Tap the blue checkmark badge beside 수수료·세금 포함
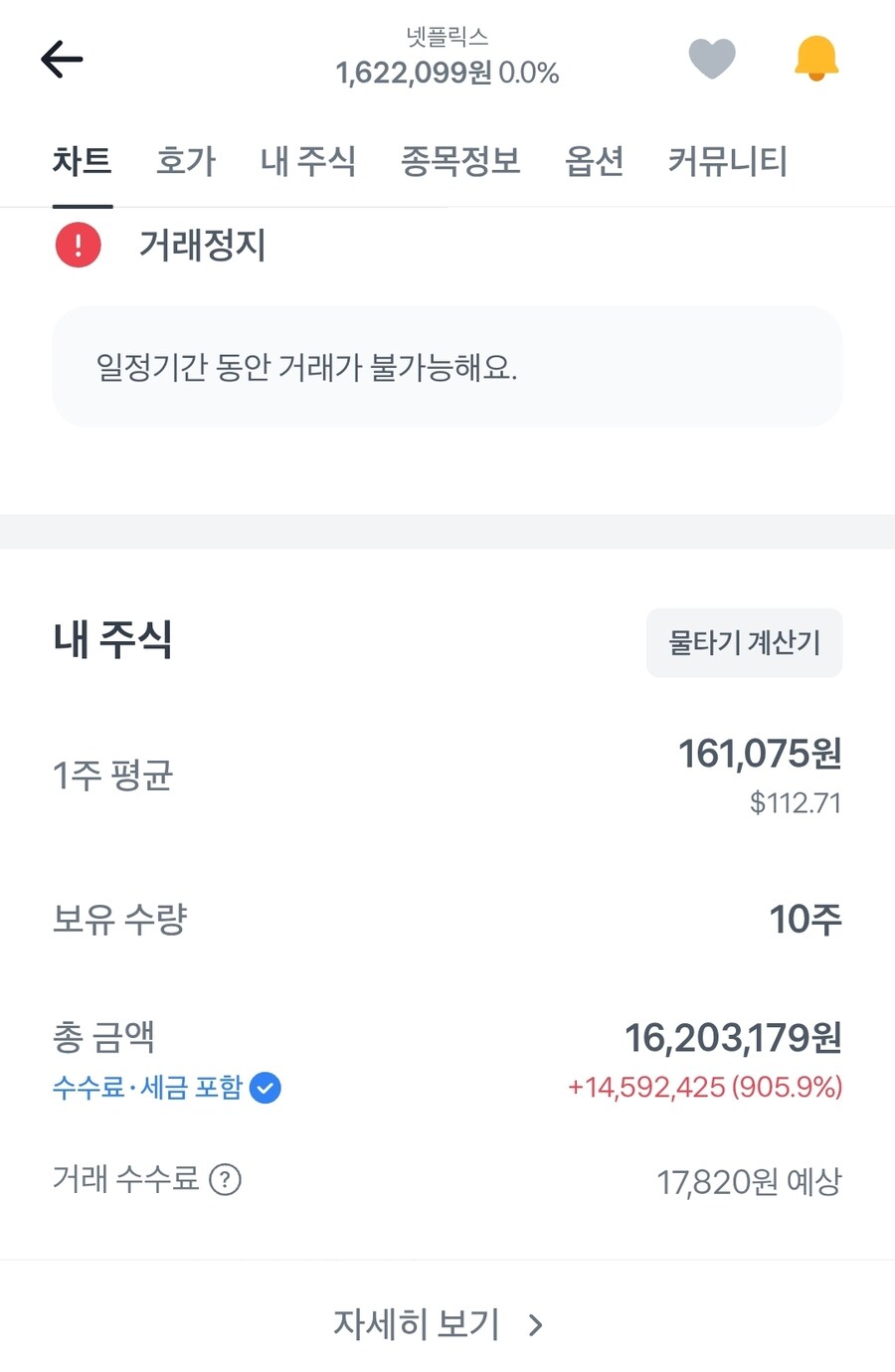The width and height of the screenshot is (895, 1372). (265, 1089)
